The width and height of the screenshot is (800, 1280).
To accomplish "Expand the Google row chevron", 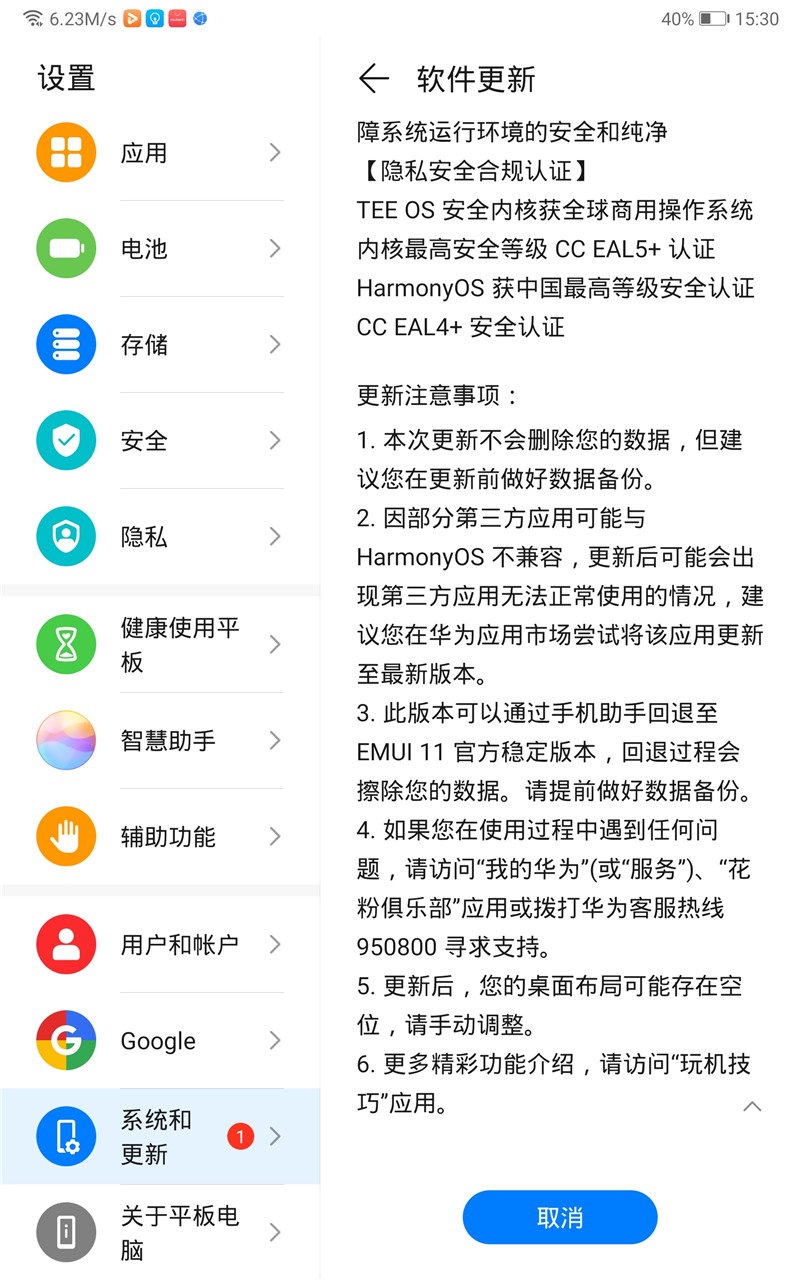I will (275, 1040).
